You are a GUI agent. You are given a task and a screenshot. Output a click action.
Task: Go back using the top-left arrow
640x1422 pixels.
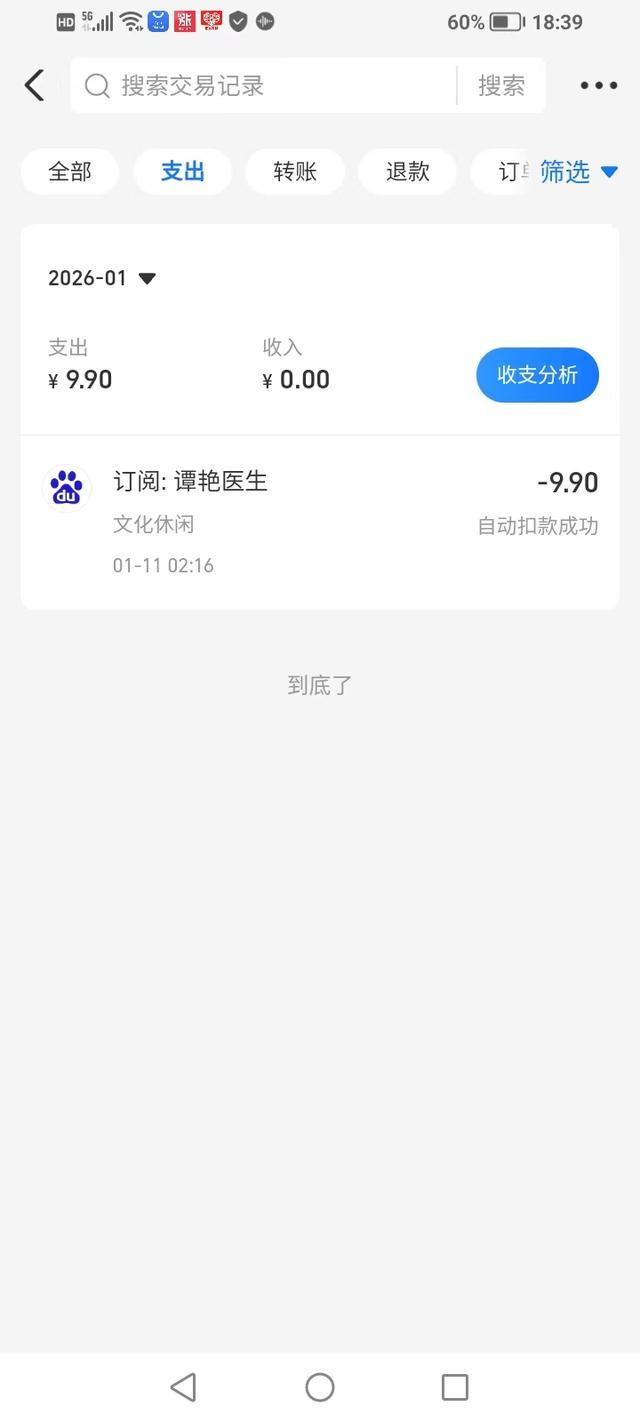(35, 86)
